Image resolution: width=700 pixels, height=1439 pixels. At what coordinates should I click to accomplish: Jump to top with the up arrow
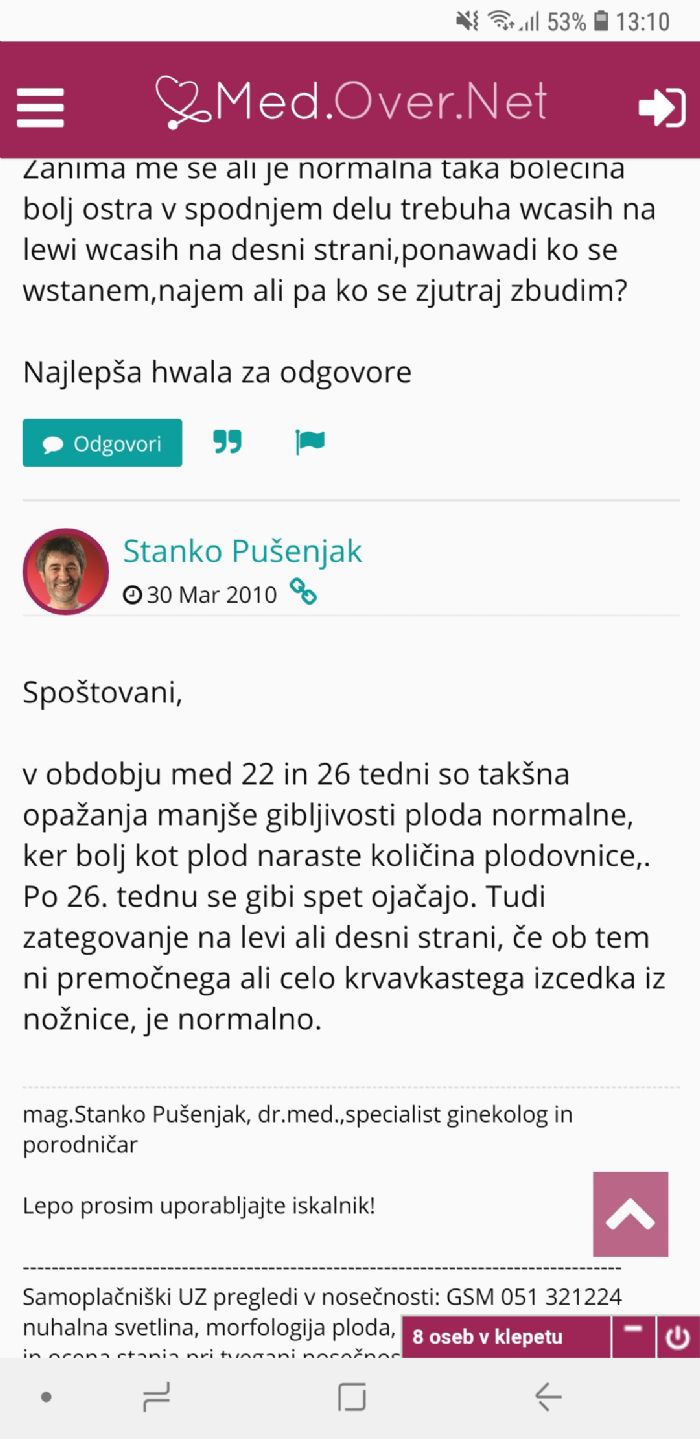(x=630, y=1214)
